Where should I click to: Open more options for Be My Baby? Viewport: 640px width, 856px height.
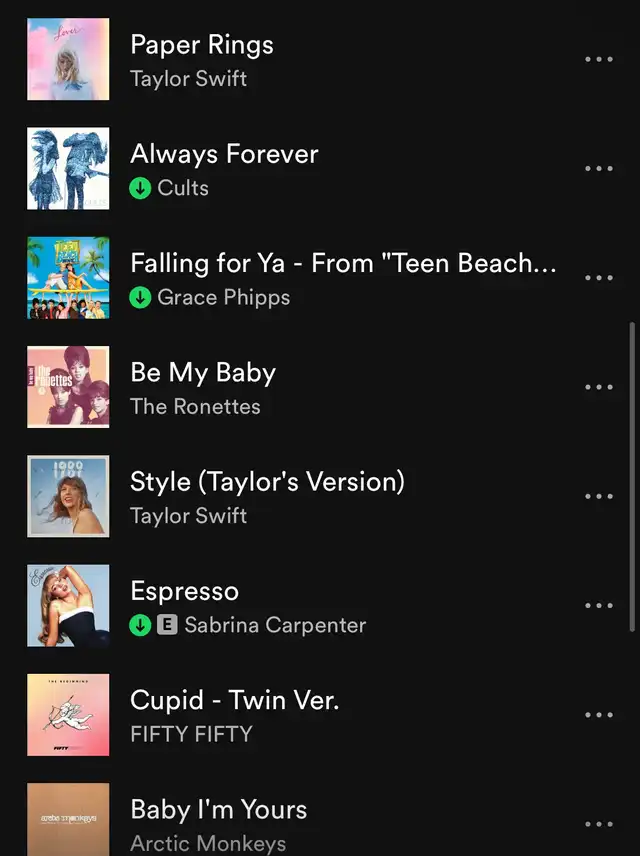[598, 388]
